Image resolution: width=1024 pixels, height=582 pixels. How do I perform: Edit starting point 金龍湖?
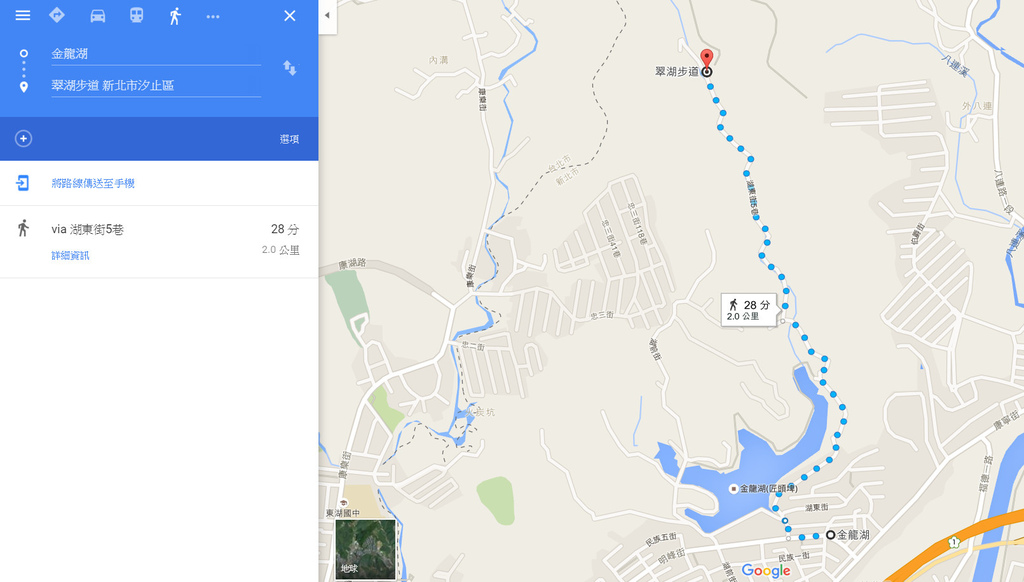[x=155, y=54]
